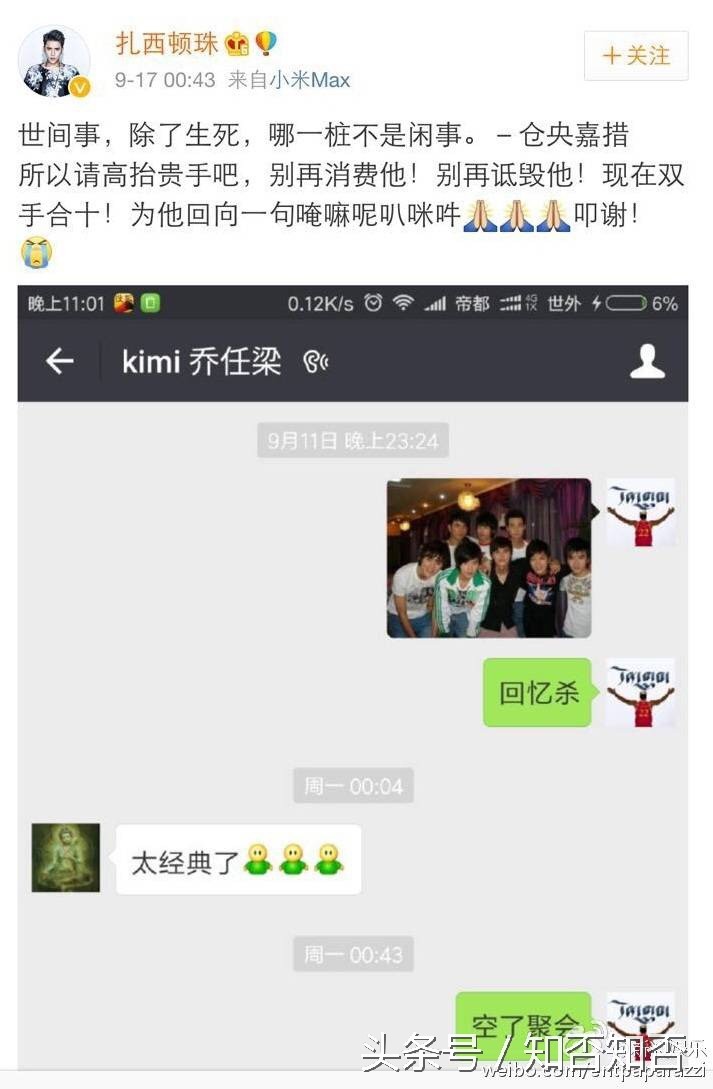This screenshot has height=1089, width=713.
Task: Open 扎西顿珠's profile avatar
Action: point(54,61)
